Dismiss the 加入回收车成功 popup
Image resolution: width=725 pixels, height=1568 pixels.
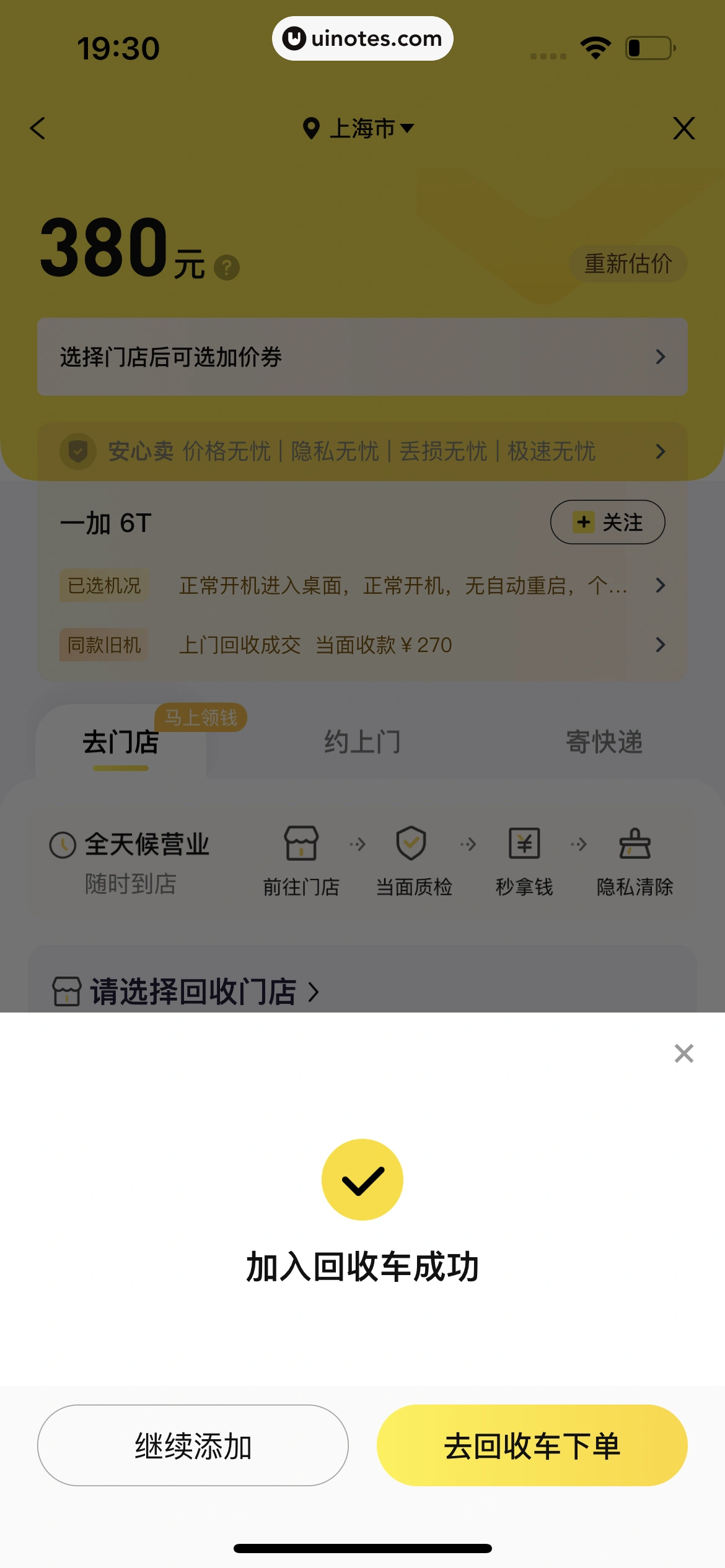[683, 1053]
